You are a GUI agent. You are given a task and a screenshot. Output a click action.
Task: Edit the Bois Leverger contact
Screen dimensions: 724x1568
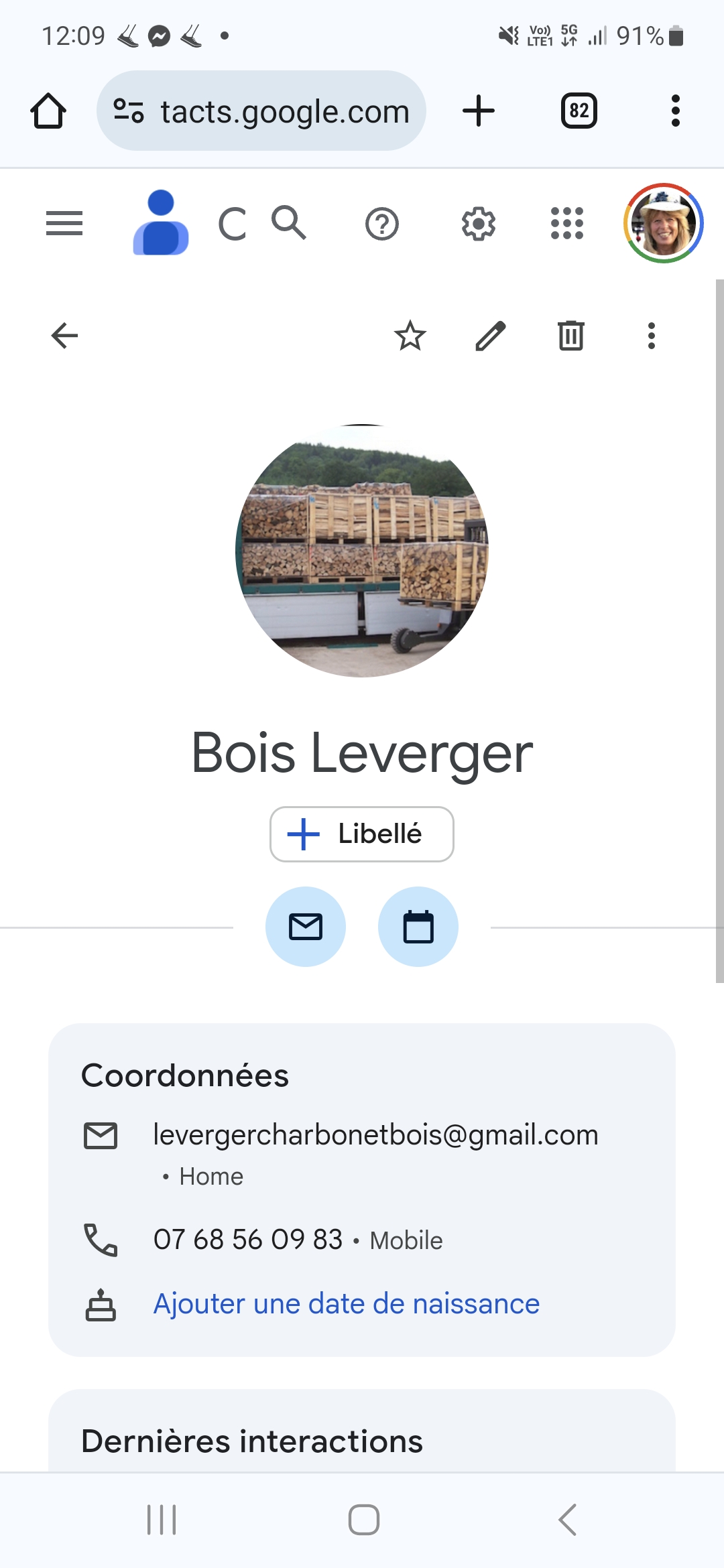click(x=491, y=336)
